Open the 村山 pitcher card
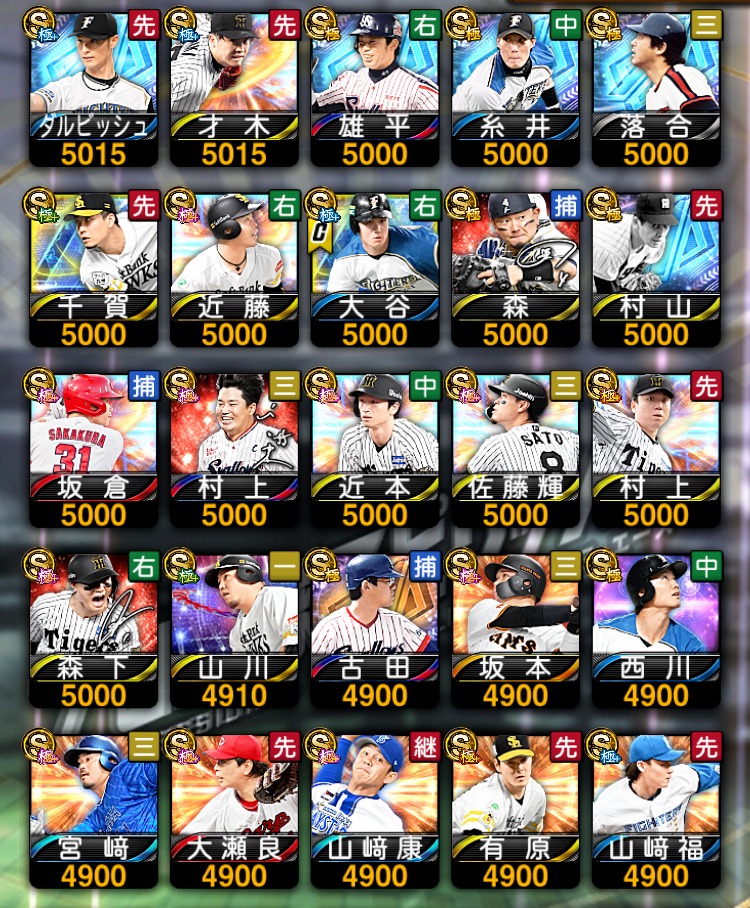This screenshot has height=908, width=750. (x=656, y=265)
